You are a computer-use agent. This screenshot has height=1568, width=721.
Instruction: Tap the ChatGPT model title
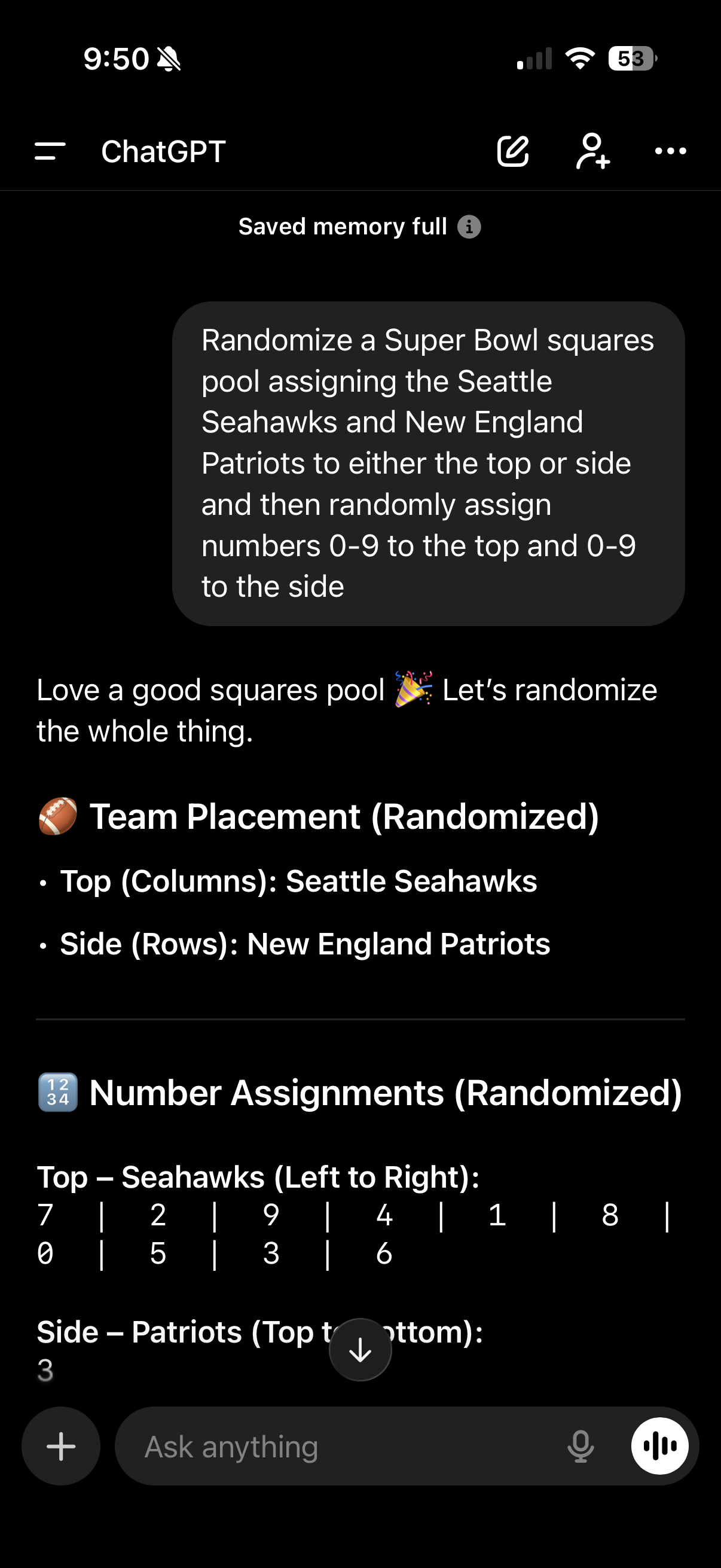(163, 151)
